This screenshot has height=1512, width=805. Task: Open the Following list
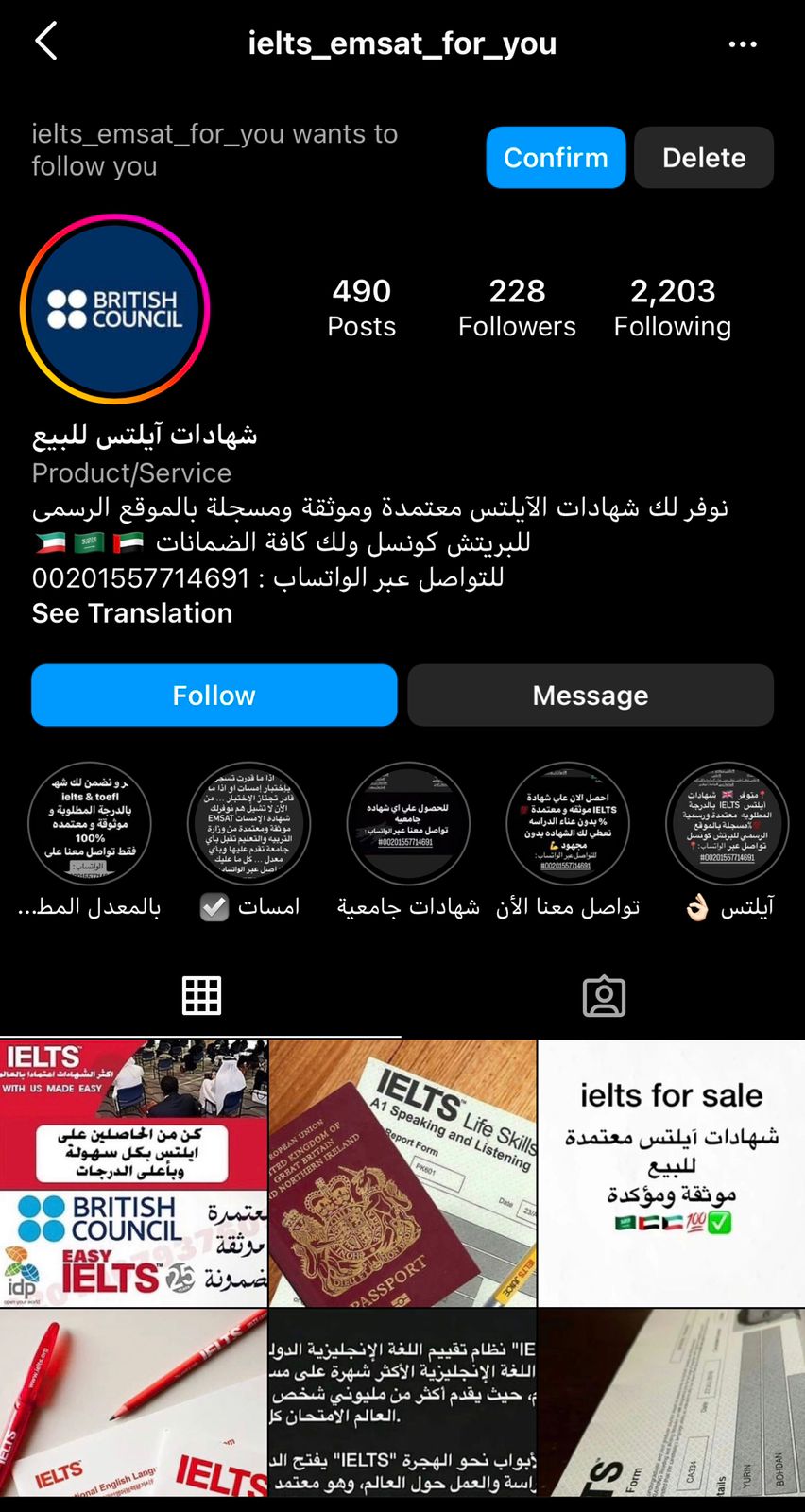pos(672,307)
